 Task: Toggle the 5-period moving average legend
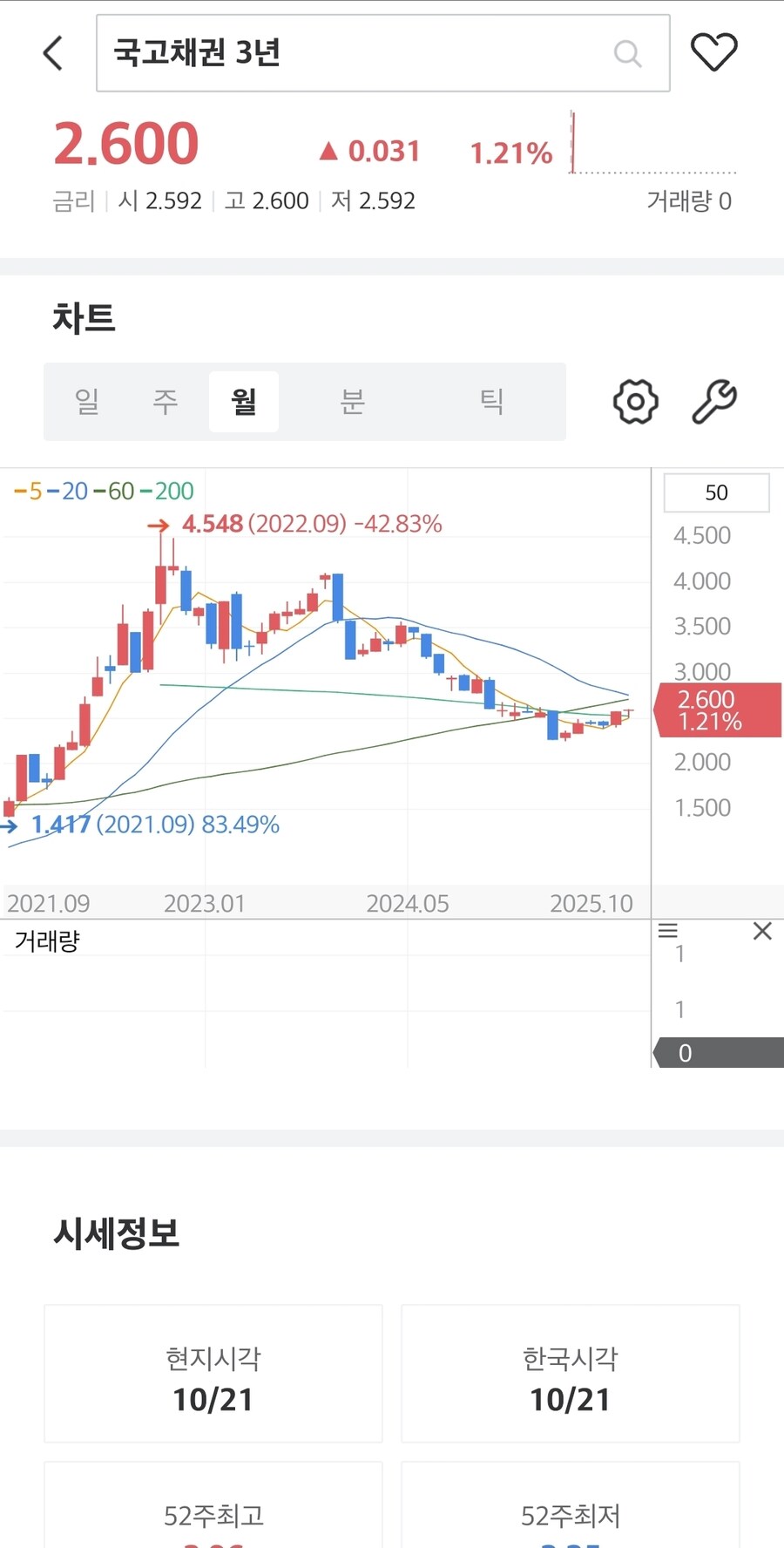(26, 491)
